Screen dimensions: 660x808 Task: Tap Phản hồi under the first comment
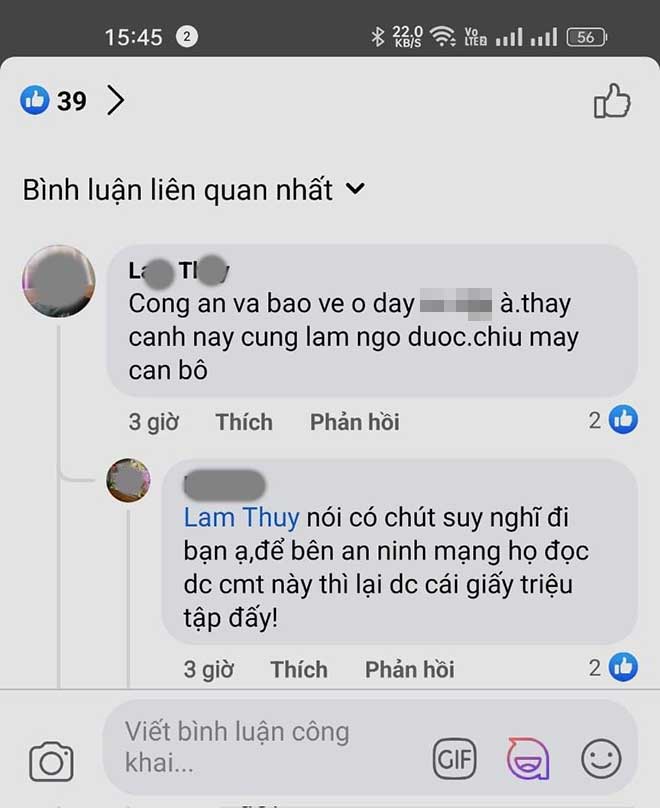point(354,422)
